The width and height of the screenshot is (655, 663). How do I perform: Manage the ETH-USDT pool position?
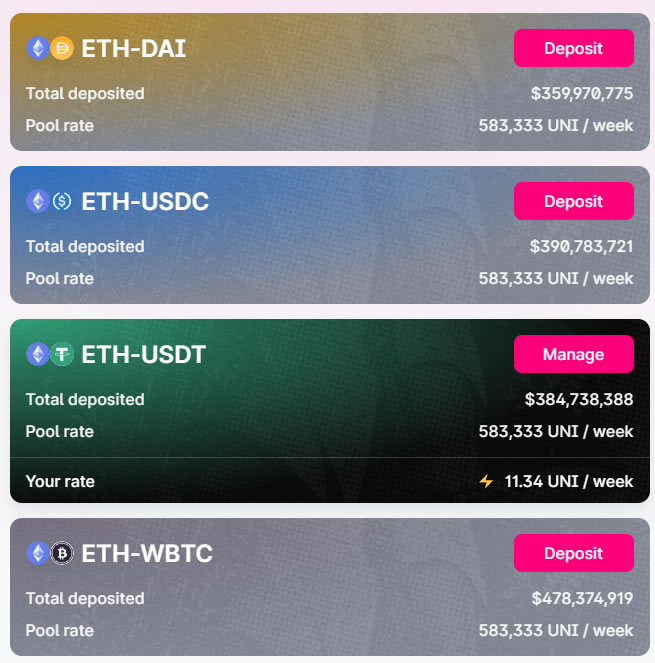point(573,354)
